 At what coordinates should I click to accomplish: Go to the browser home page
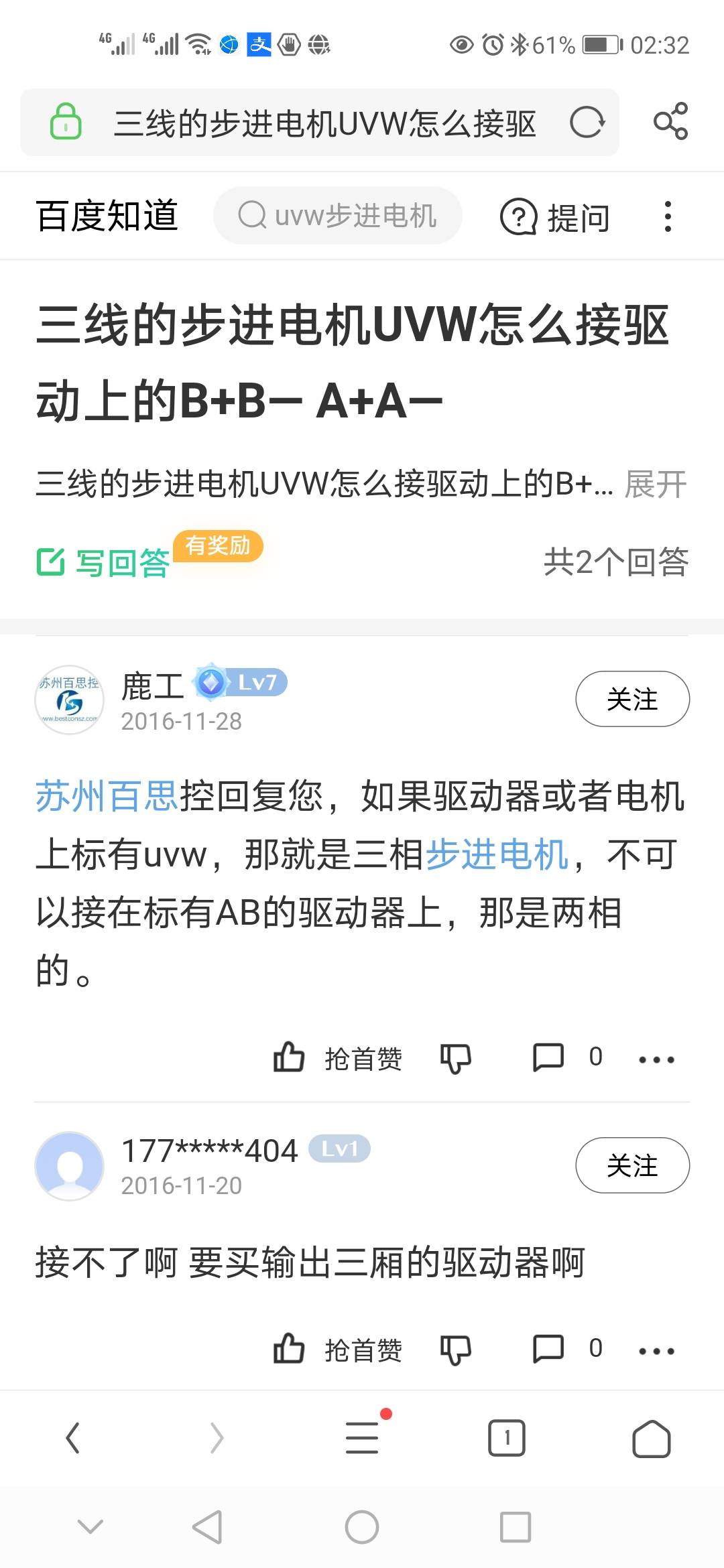pos(651,1438)
